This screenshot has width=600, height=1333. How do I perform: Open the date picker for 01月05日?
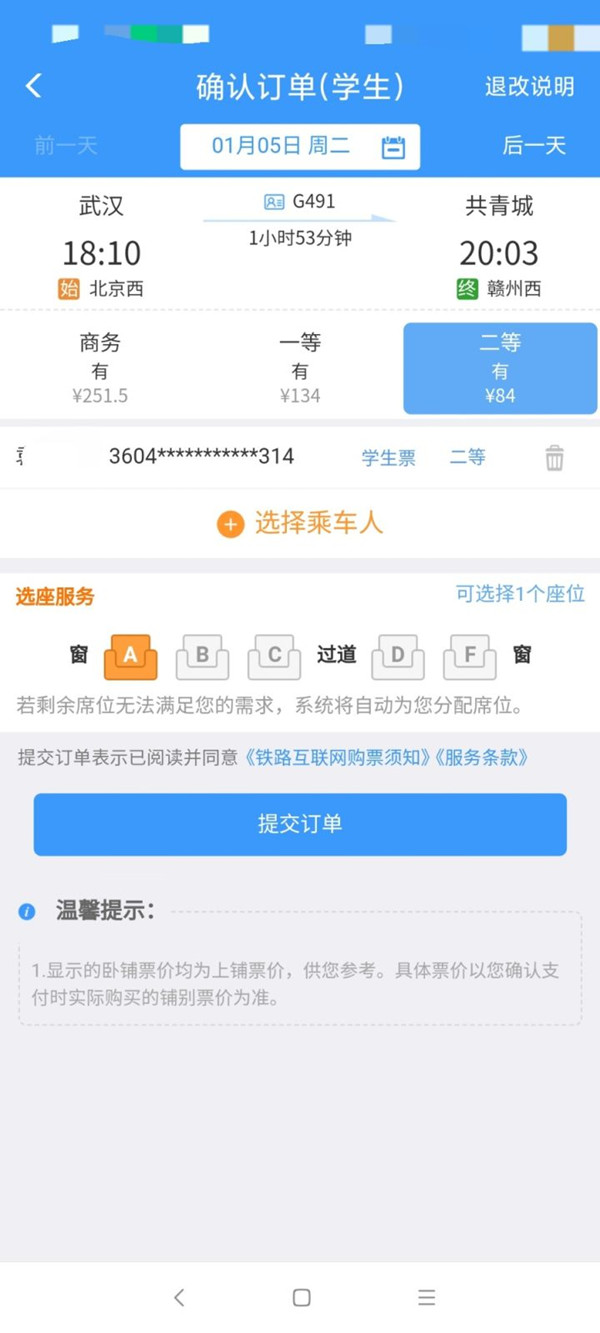click(x=300, y=147)
